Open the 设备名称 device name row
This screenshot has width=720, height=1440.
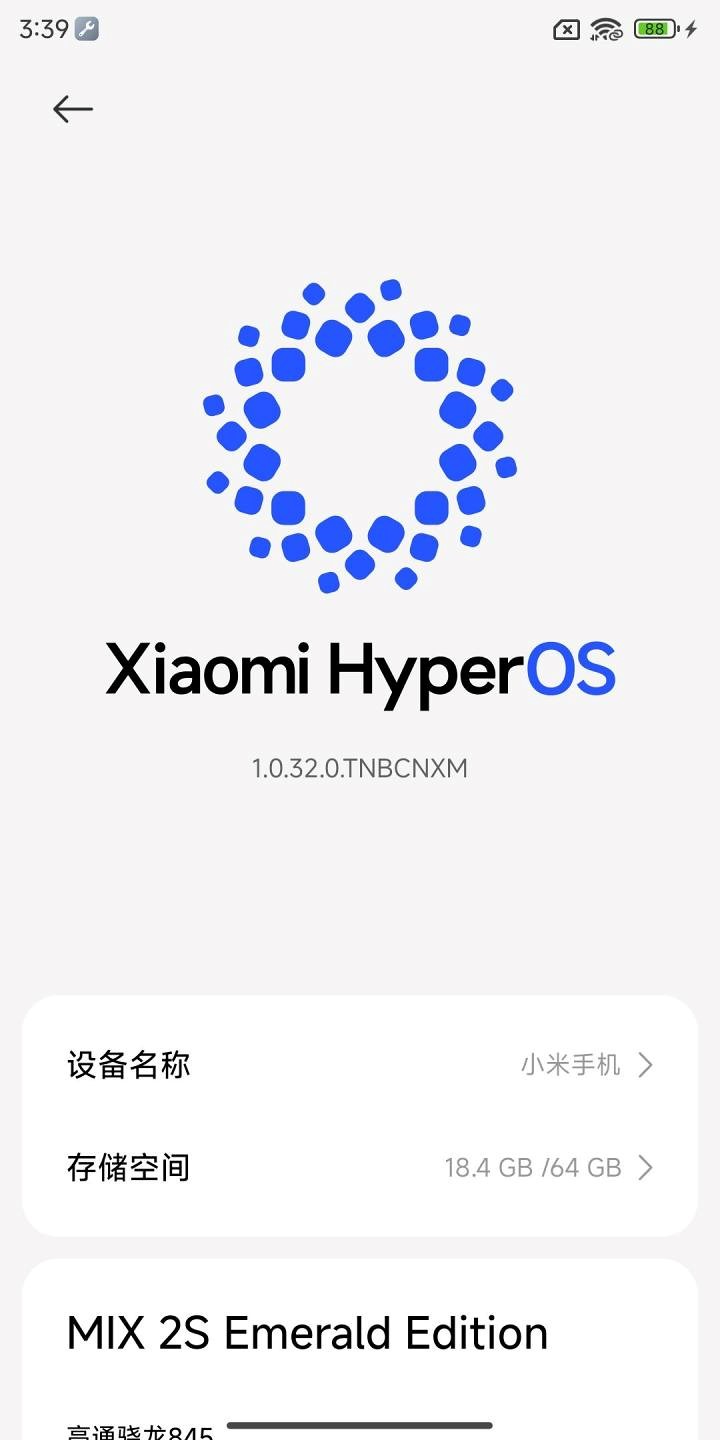(x=360, y=1065)
